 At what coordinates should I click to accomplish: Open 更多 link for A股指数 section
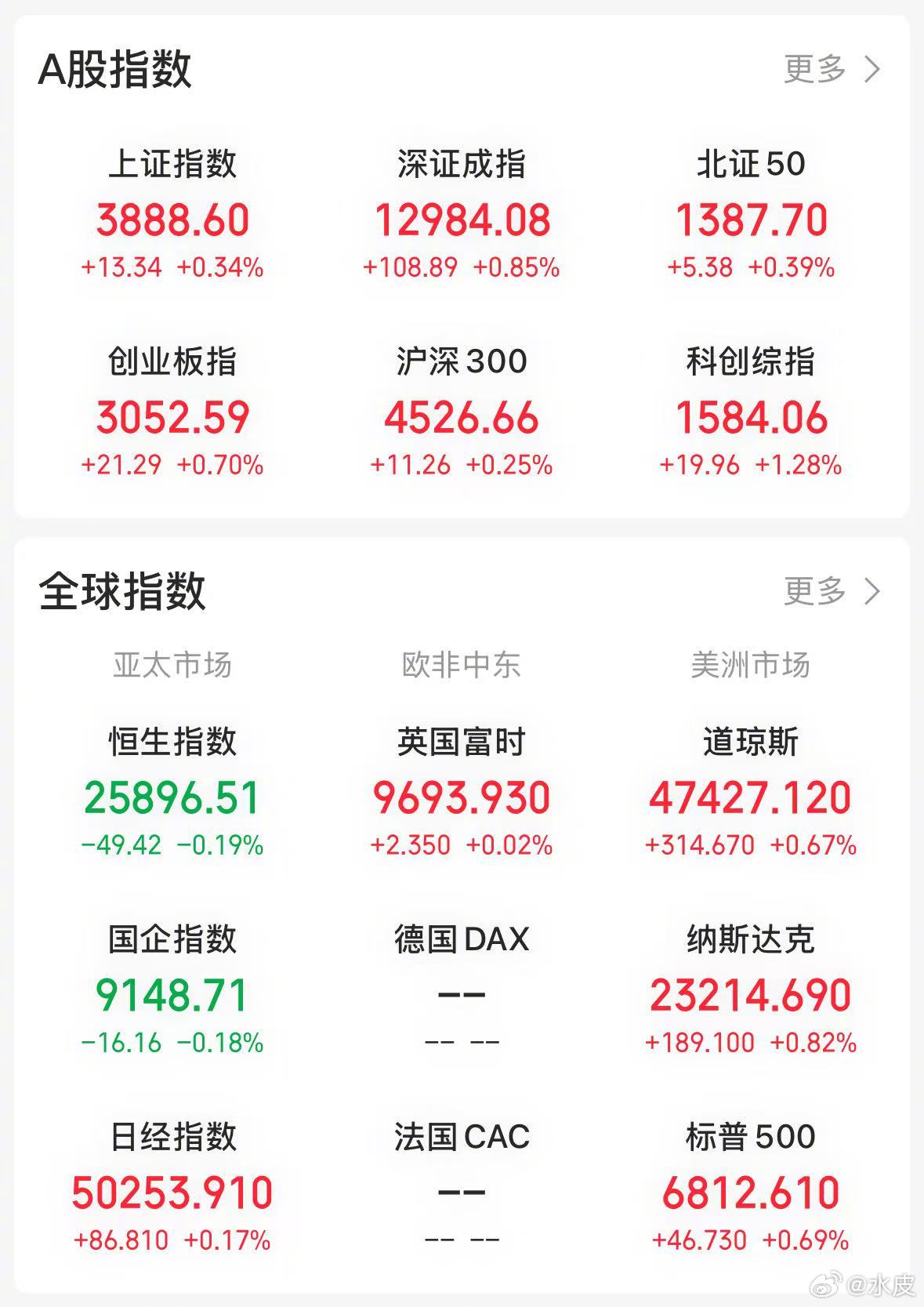coord(813,71)
